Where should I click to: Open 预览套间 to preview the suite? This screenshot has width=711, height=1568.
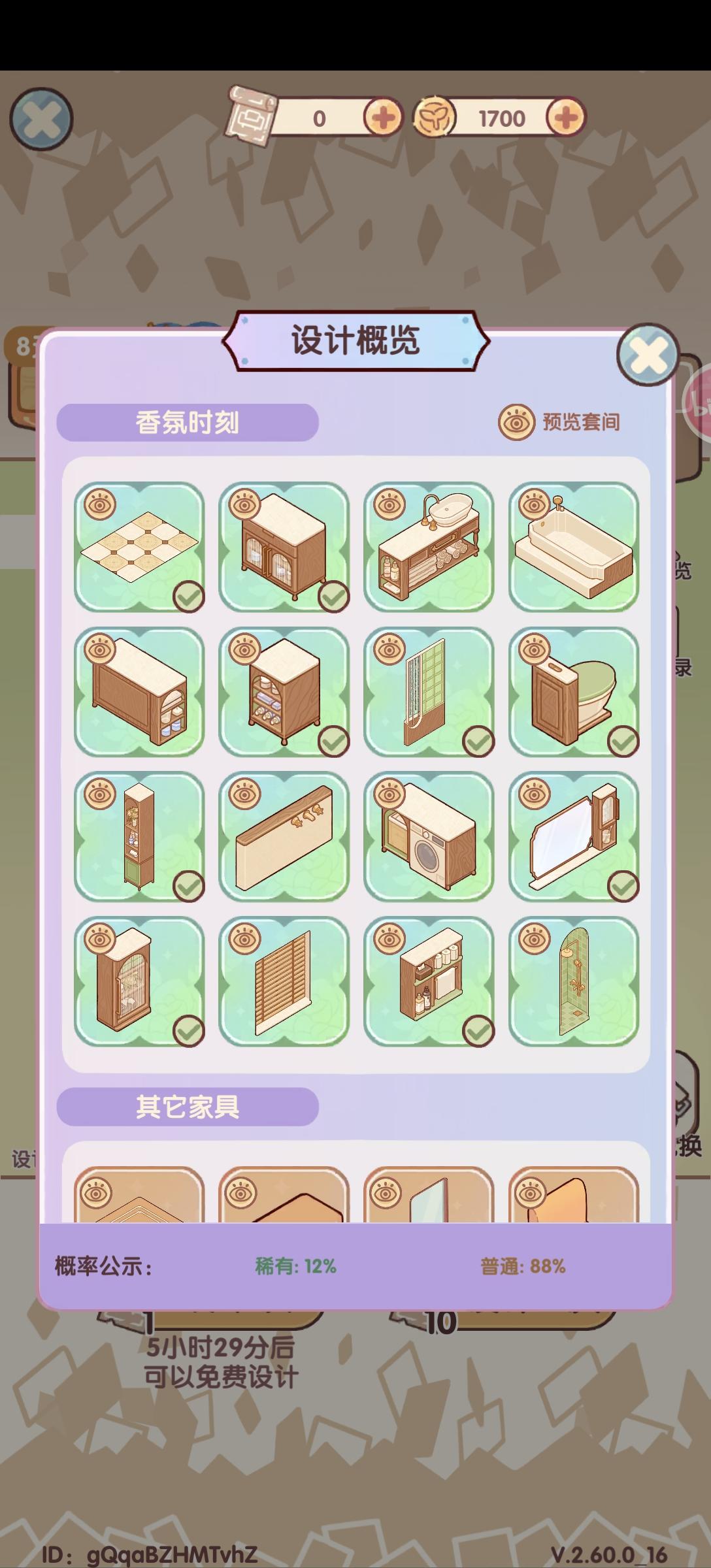click(x=563, y=421)
